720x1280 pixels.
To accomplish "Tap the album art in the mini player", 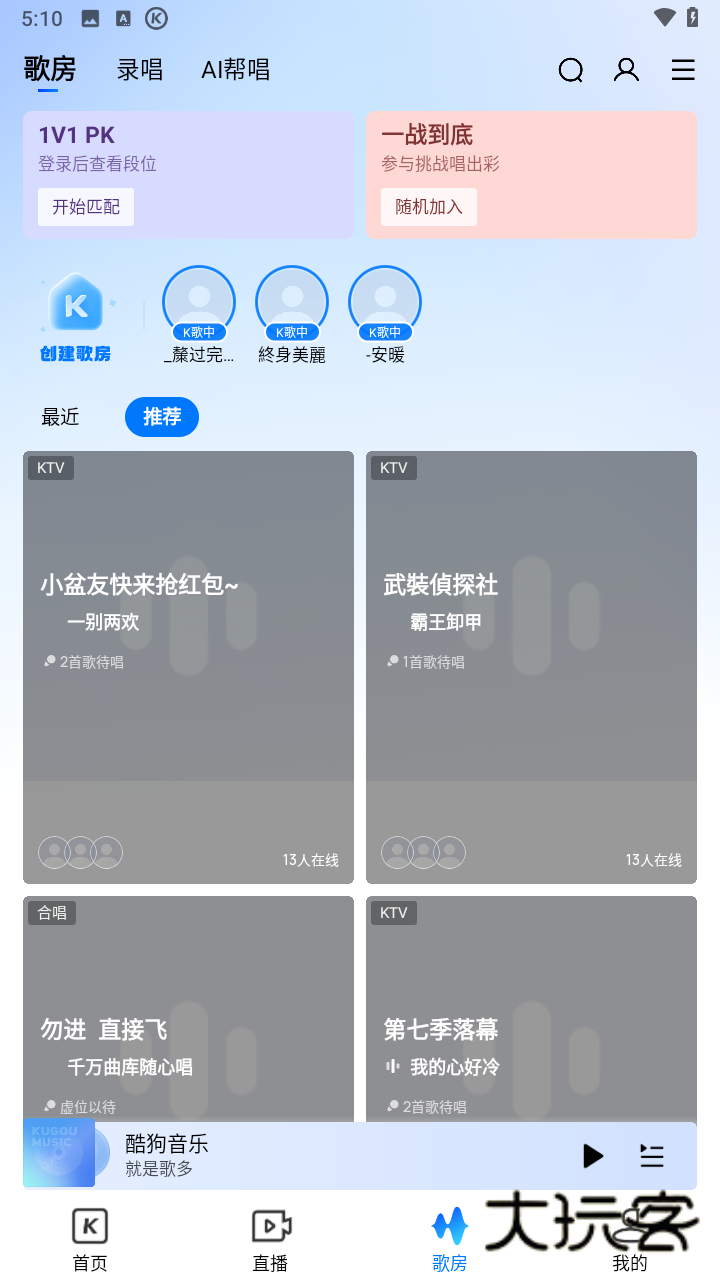I will click(x=58, y=1153).
